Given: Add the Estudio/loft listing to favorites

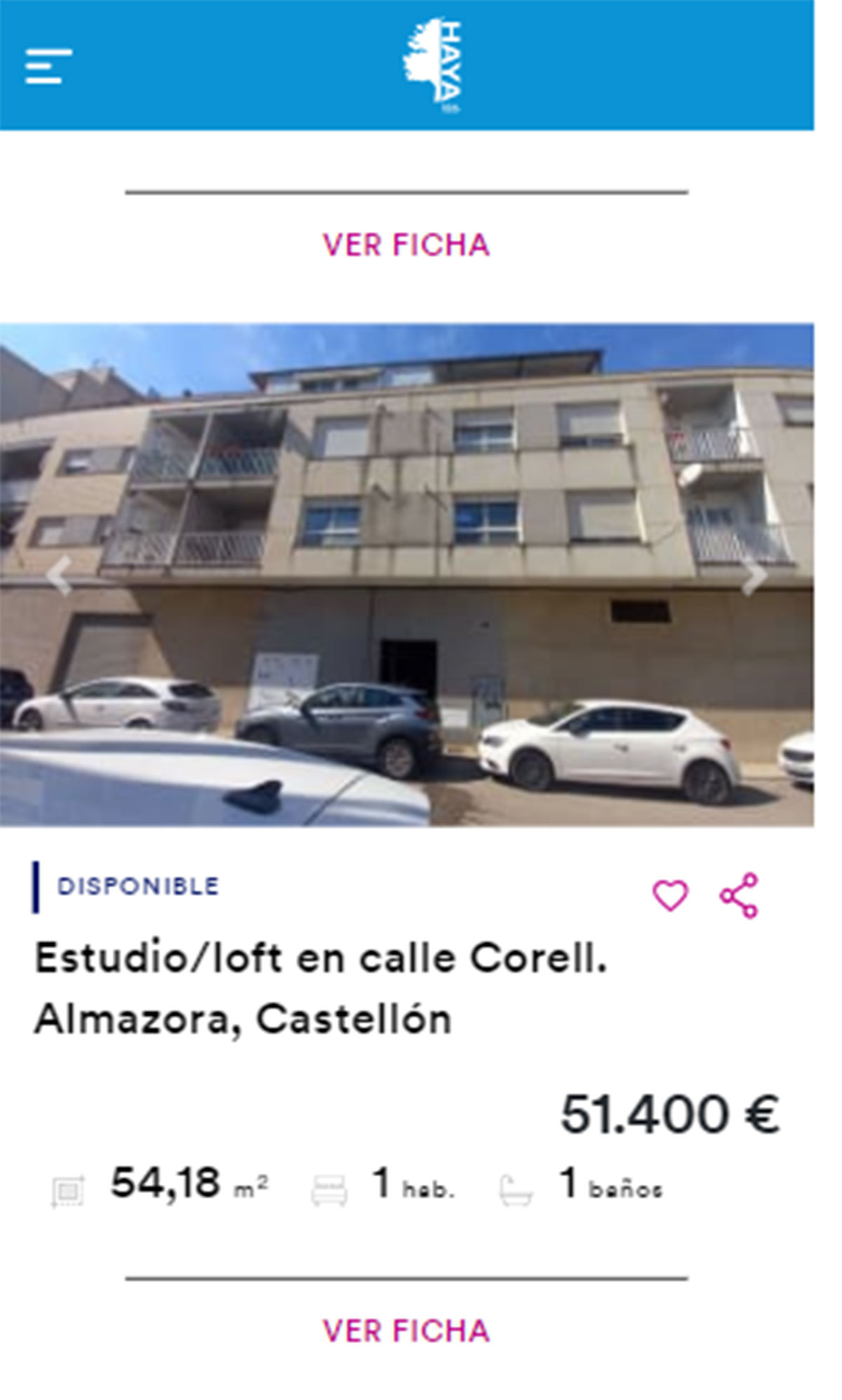Looking at the screenshot, I should 670,896.
